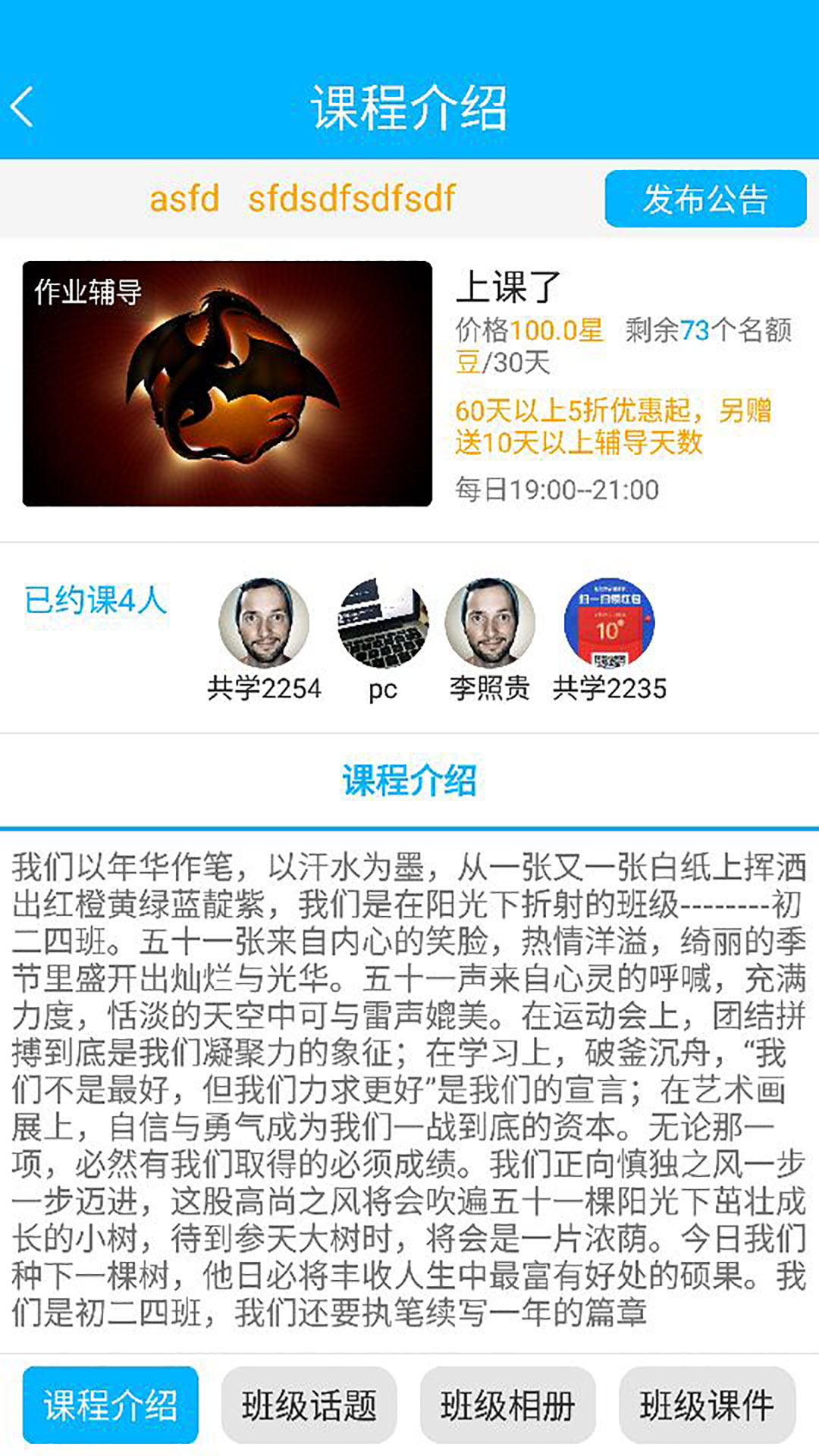Open the 作业辅导 course cover image
819x1456 pixels.
pyautogui.click(x=227, y=383)
